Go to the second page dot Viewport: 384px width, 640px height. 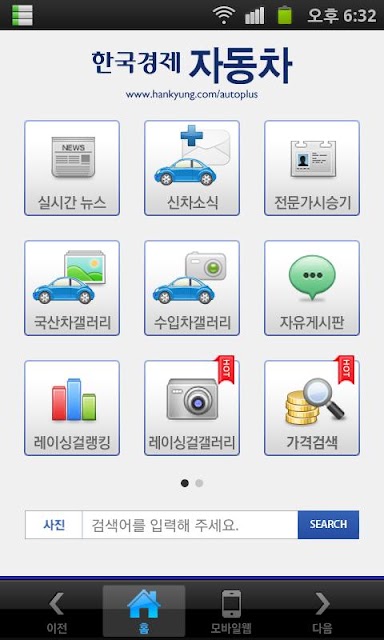pos(199,483)
